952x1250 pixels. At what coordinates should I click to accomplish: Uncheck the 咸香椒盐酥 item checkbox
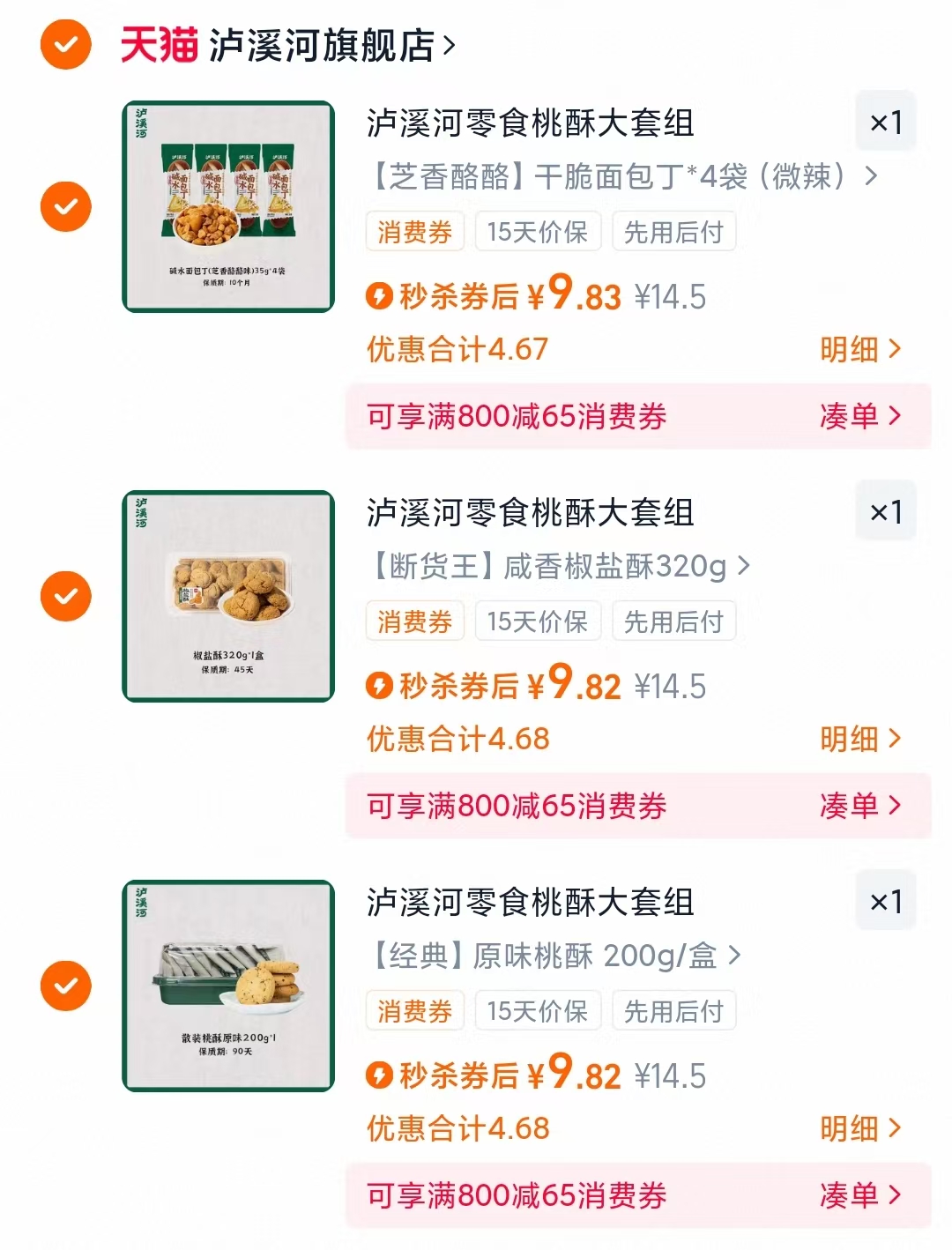(65, 595)
